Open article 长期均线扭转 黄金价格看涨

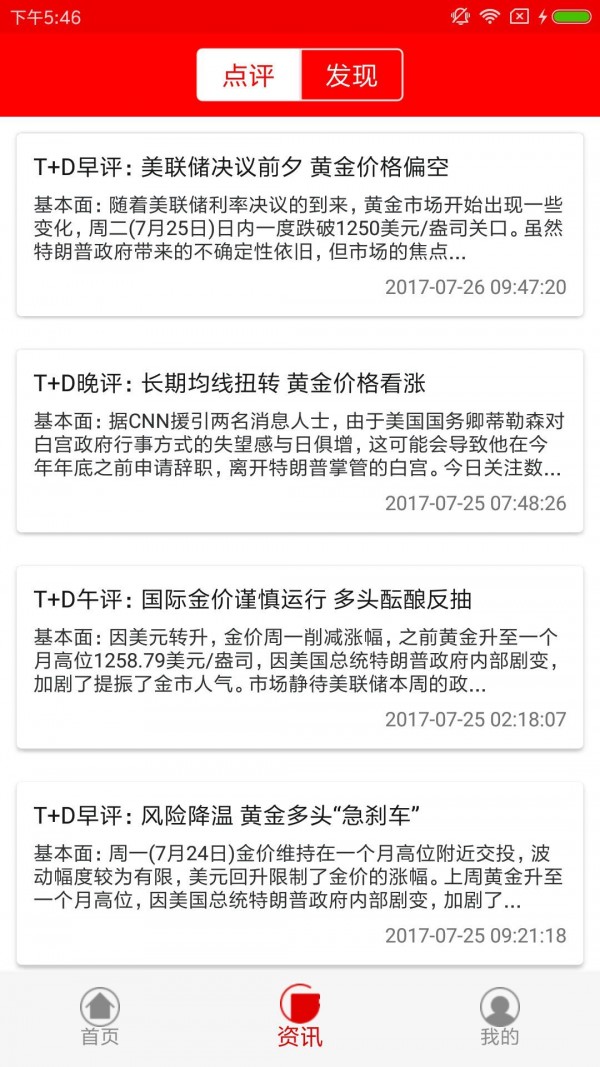click(300, 441)
